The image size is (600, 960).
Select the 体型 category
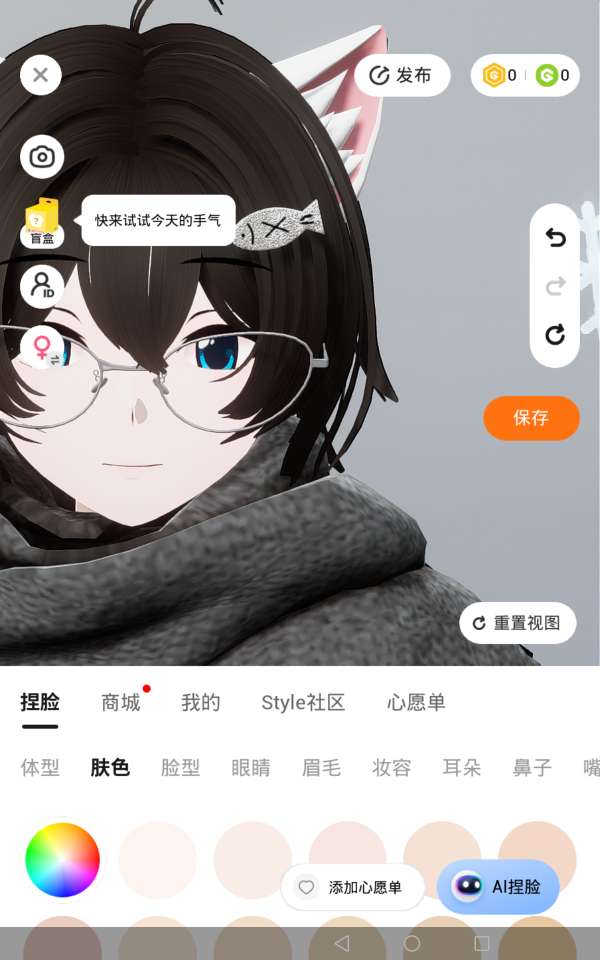[x=41, y=768]
